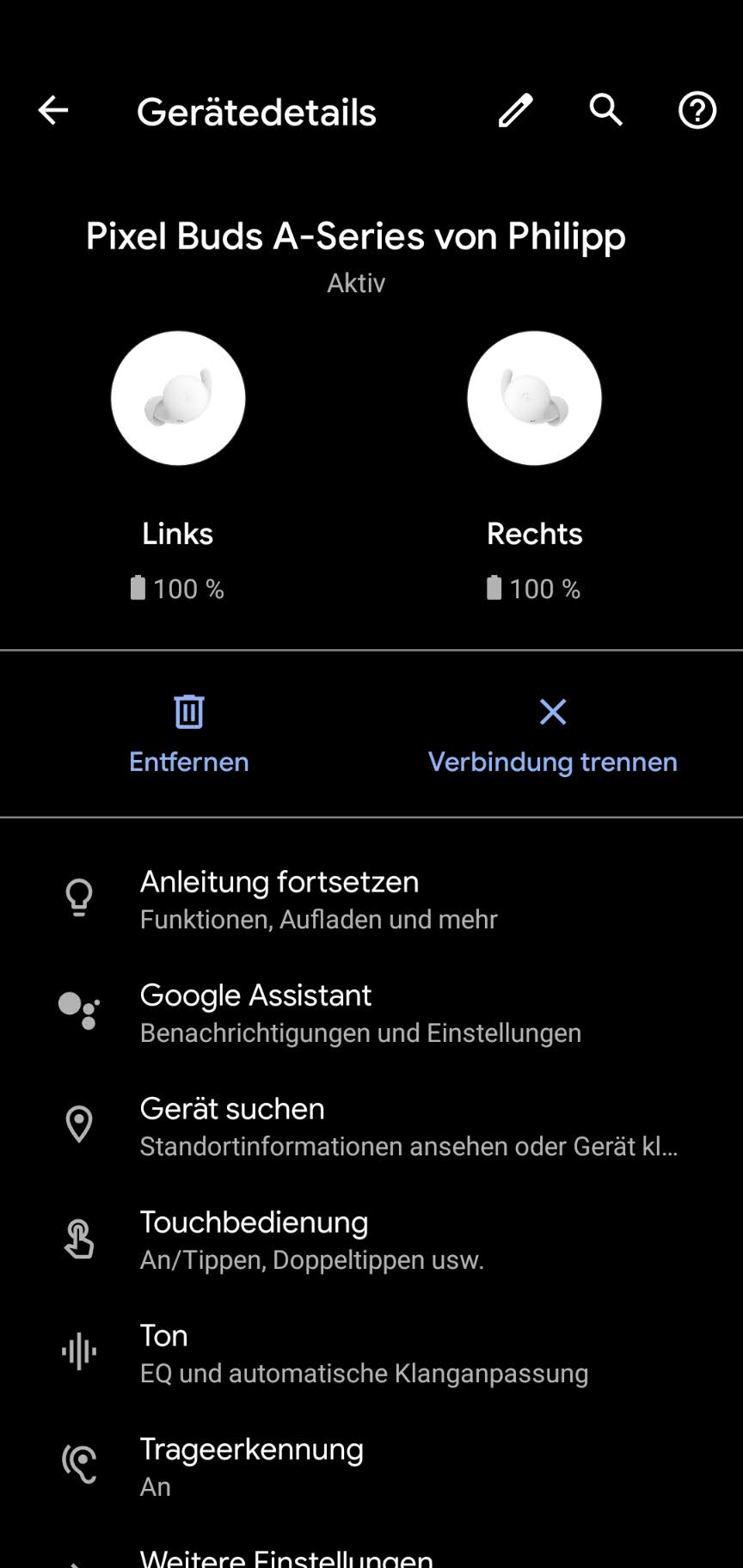This screenshot has width=743, height=1568.
Task: Open Trageerkennung setting
Action: pos(371,1466)
